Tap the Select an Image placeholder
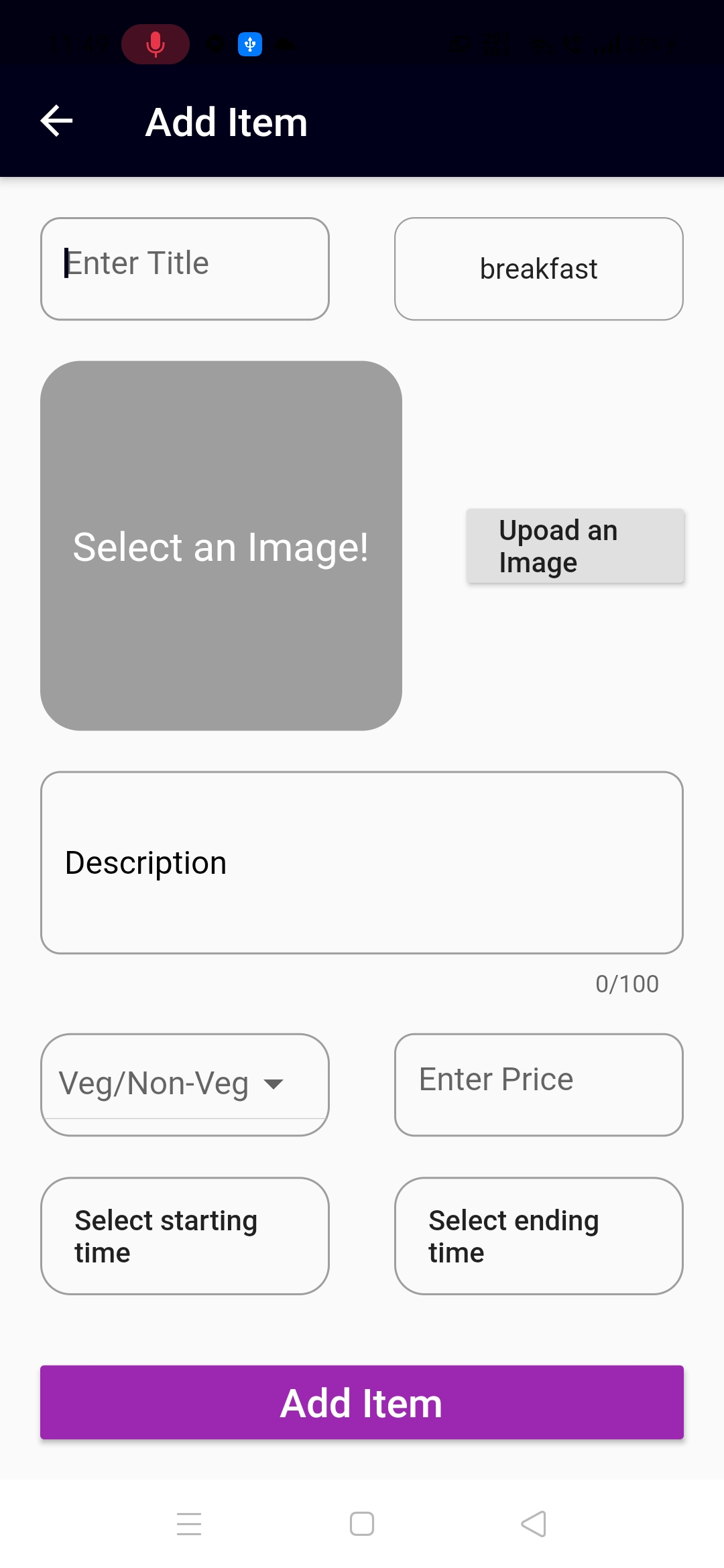 221,546
